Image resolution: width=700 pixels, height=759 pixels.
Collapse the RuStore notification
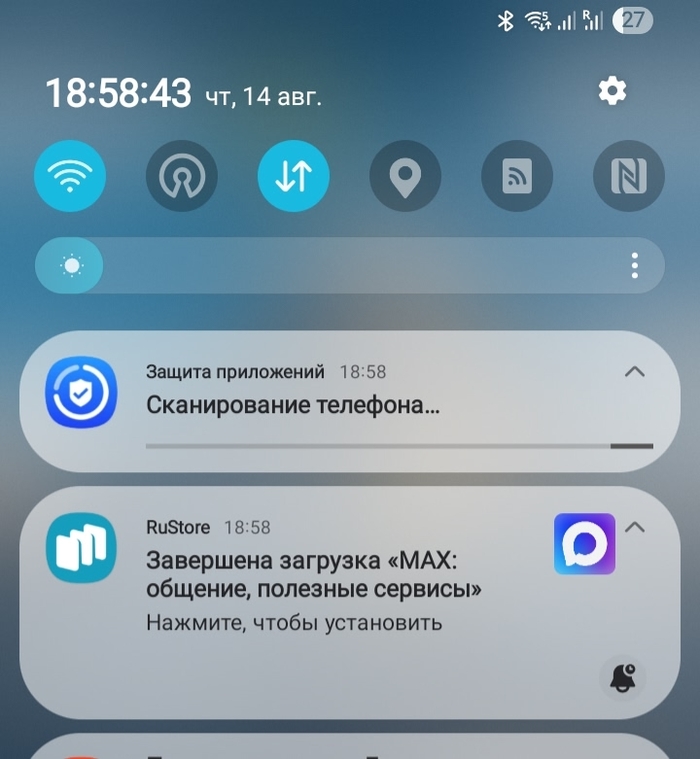tap(634, 527)
